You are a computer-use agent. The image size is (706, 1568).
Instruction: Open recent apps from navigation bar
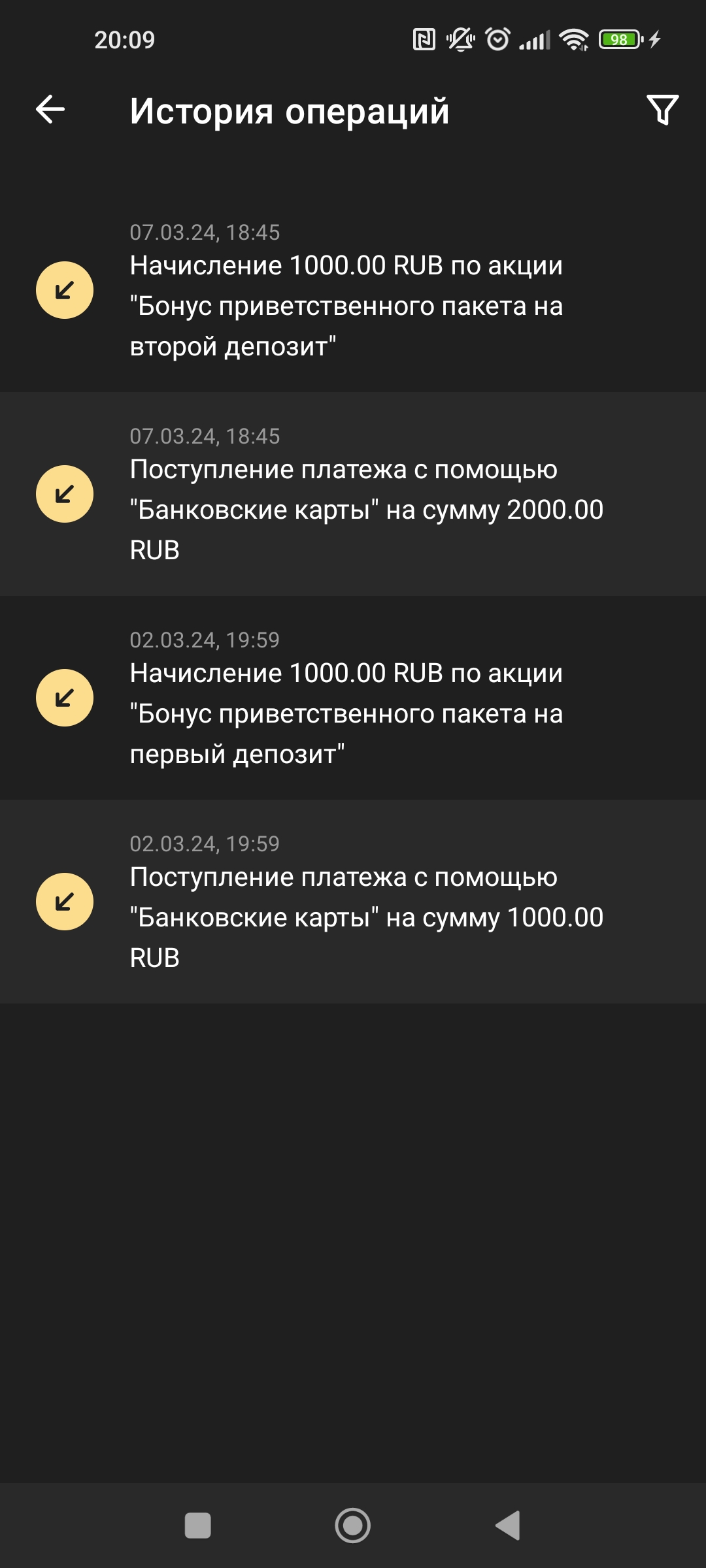(x=198, y=1526)
